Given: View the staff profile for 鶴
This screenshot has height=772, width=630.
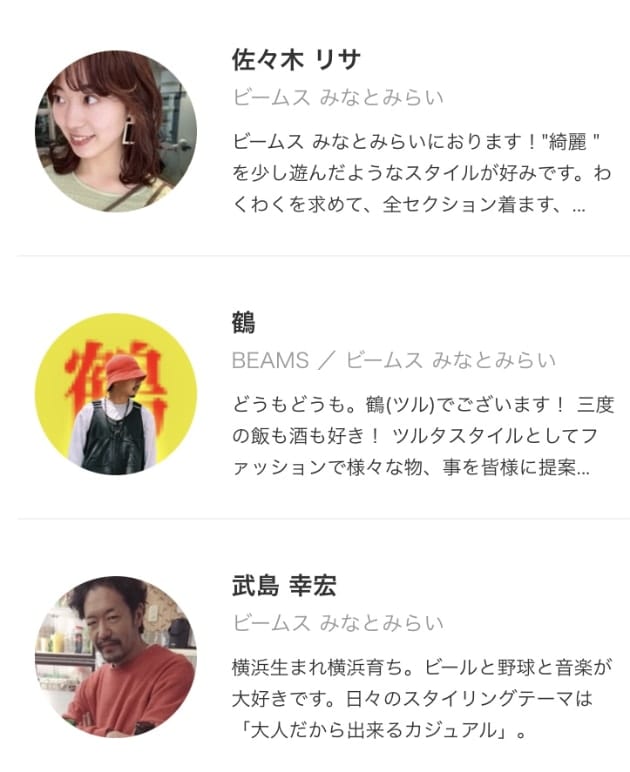Looking at the screenshot, I should tap(244, 323).
